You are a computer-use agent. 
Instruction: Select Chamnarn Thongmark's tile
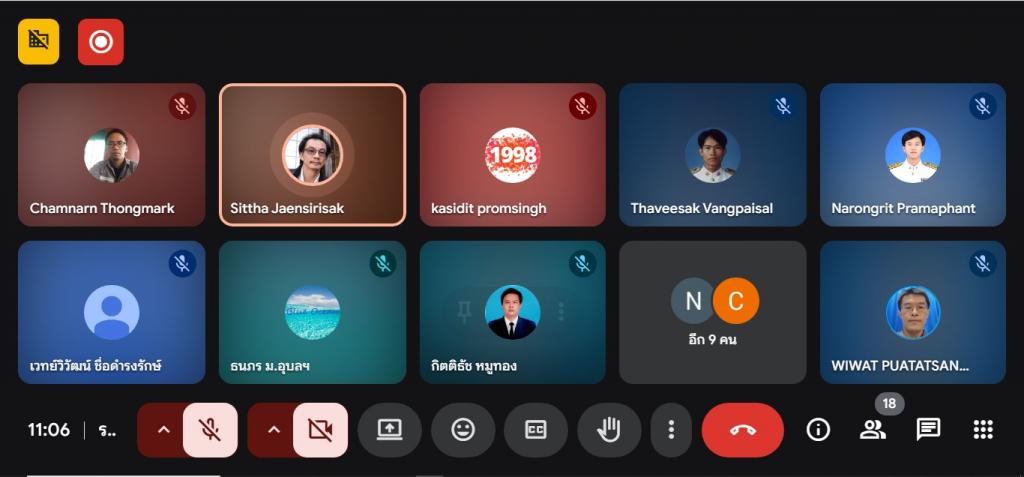click(111, 155)
